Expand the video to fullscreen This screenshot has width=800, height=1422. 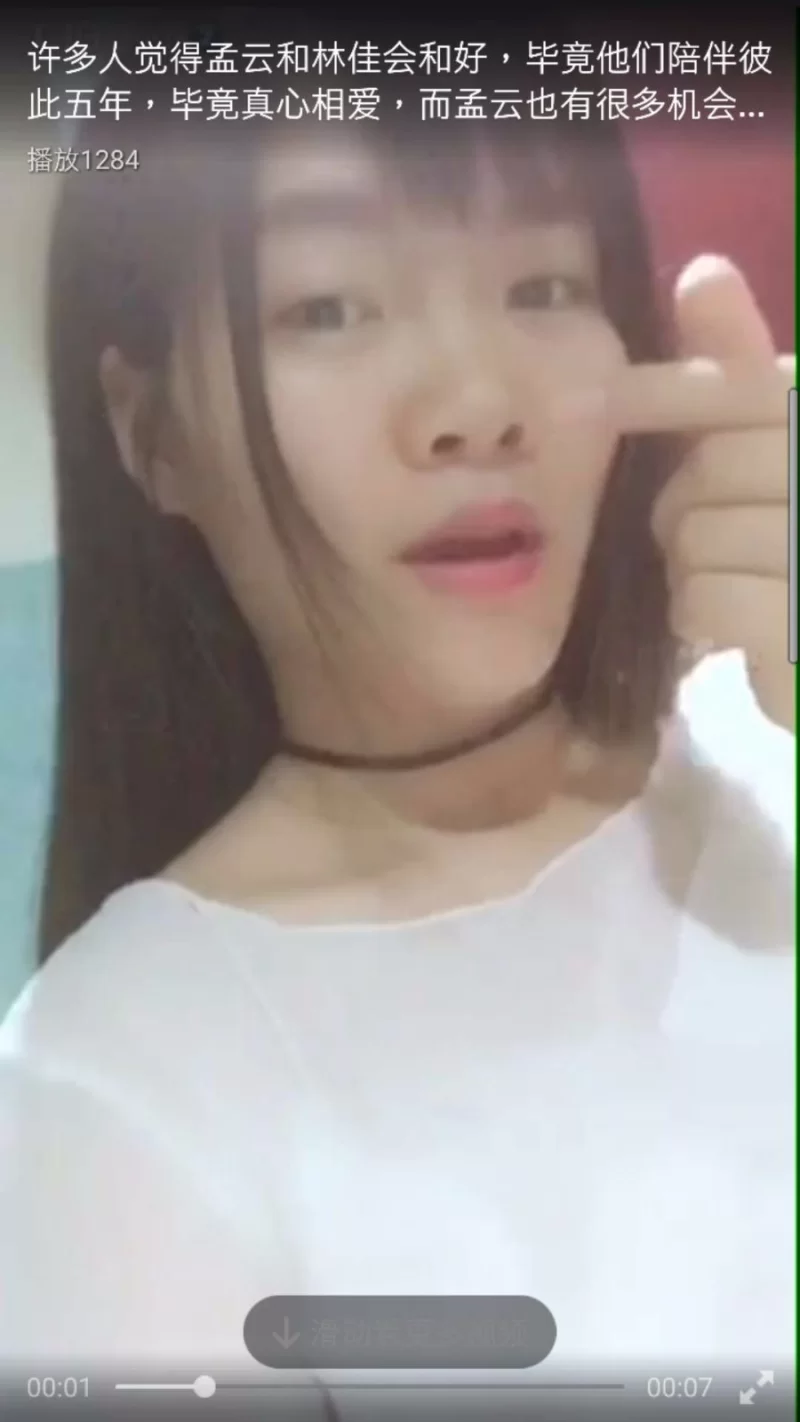[756, 1387]
